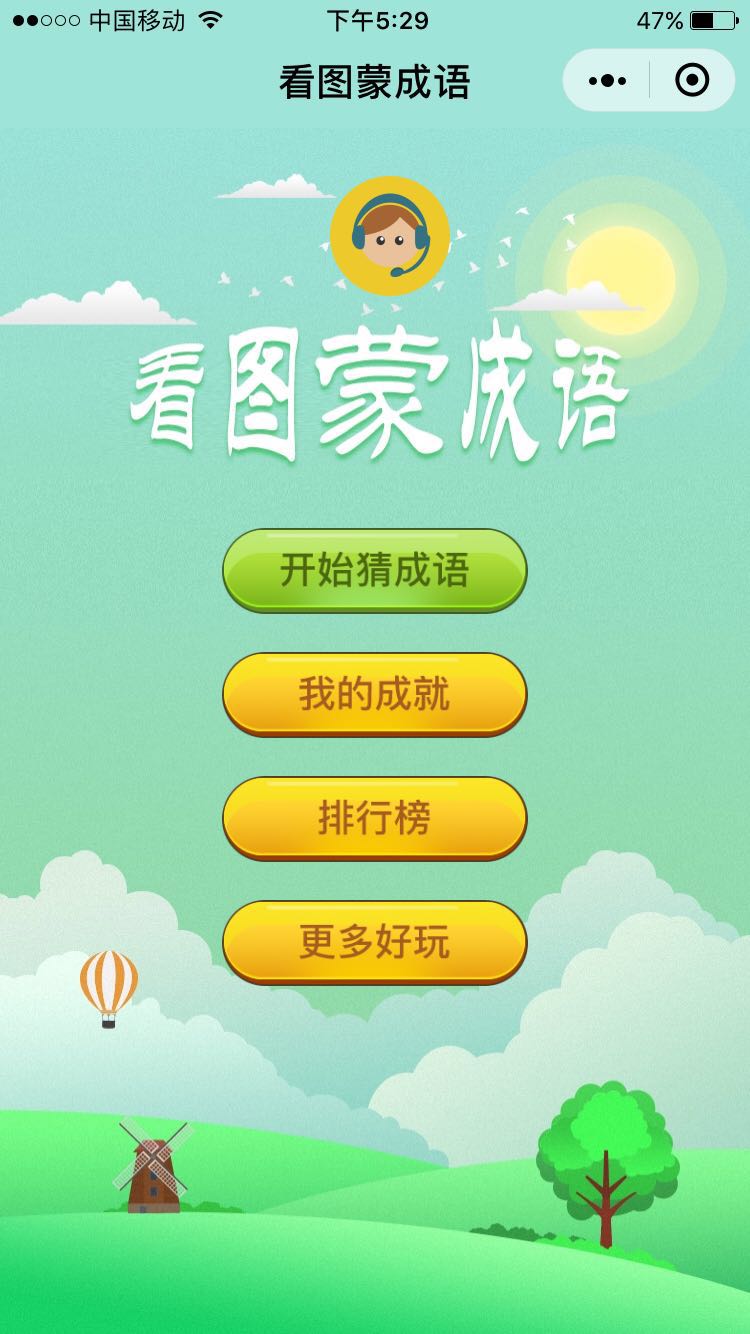This screenshot has width=750, height=1334.
Task: Open 更多好玩 for more games
Action: tap(374, 942)
